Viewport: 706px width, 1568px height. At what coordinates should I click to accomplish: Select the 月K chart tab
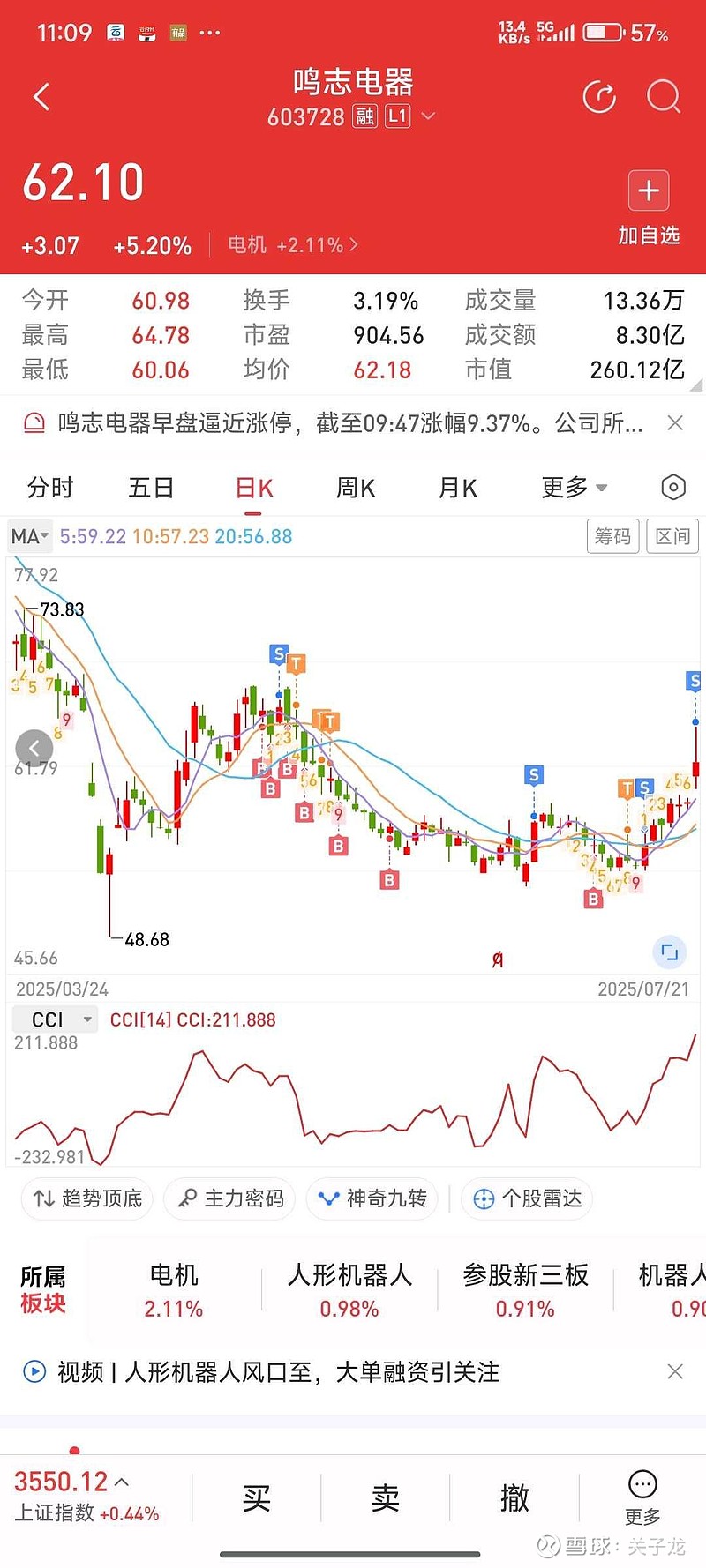[x=458, y=488]
